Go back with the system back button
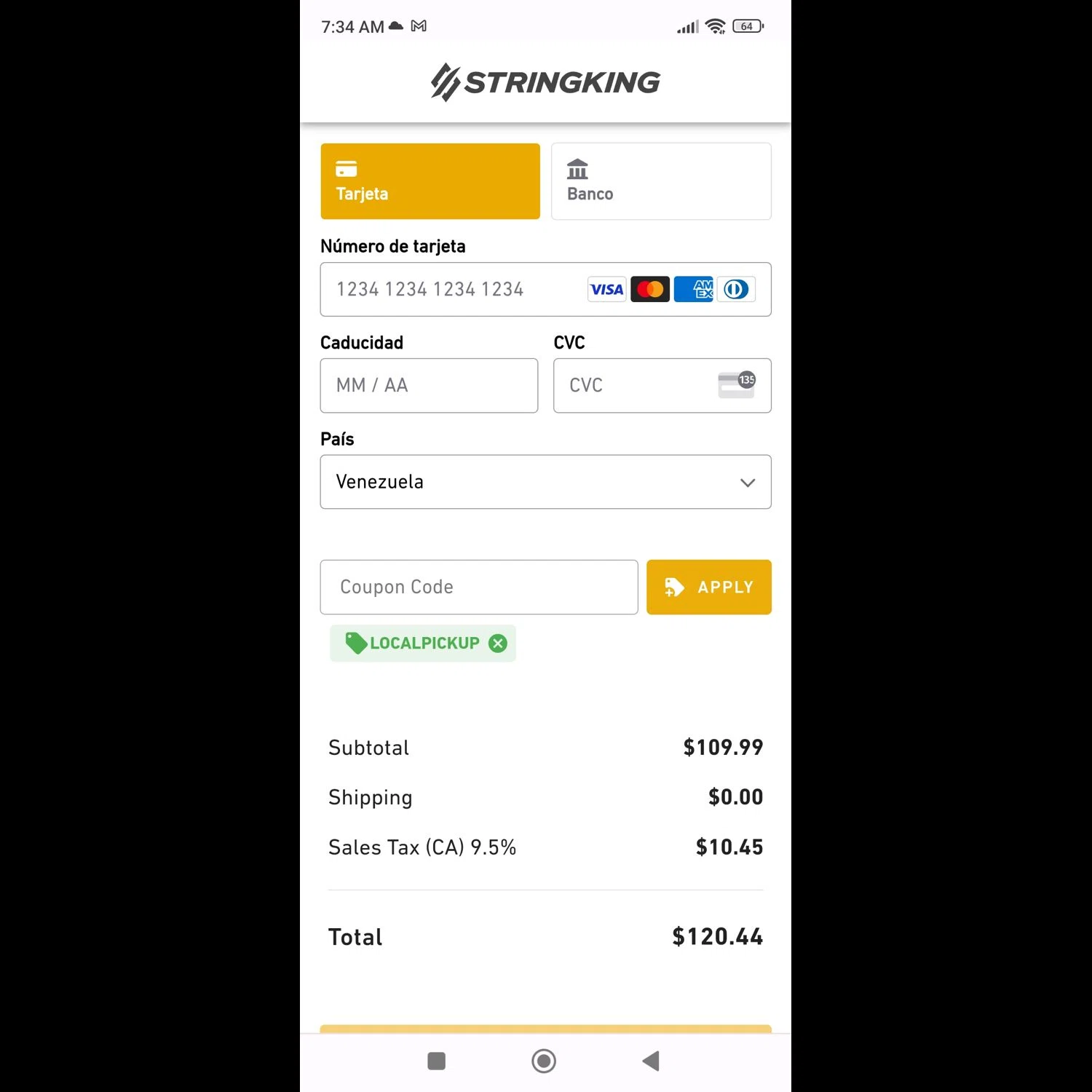The width and height of the screenshot is (1092, 1092). tap(651, 1061)
